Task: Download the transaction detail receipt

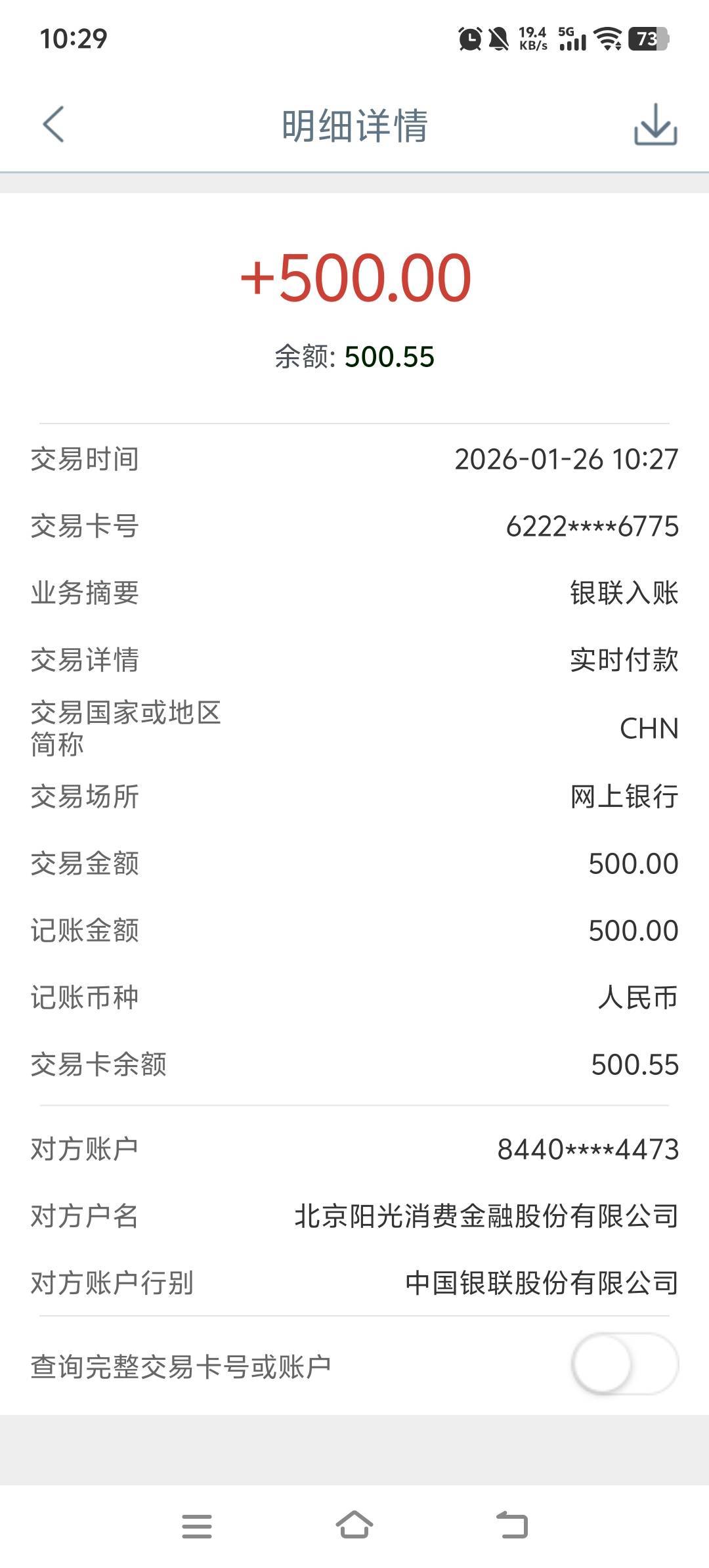Action: pyautogui.click(x=655, y=124)
